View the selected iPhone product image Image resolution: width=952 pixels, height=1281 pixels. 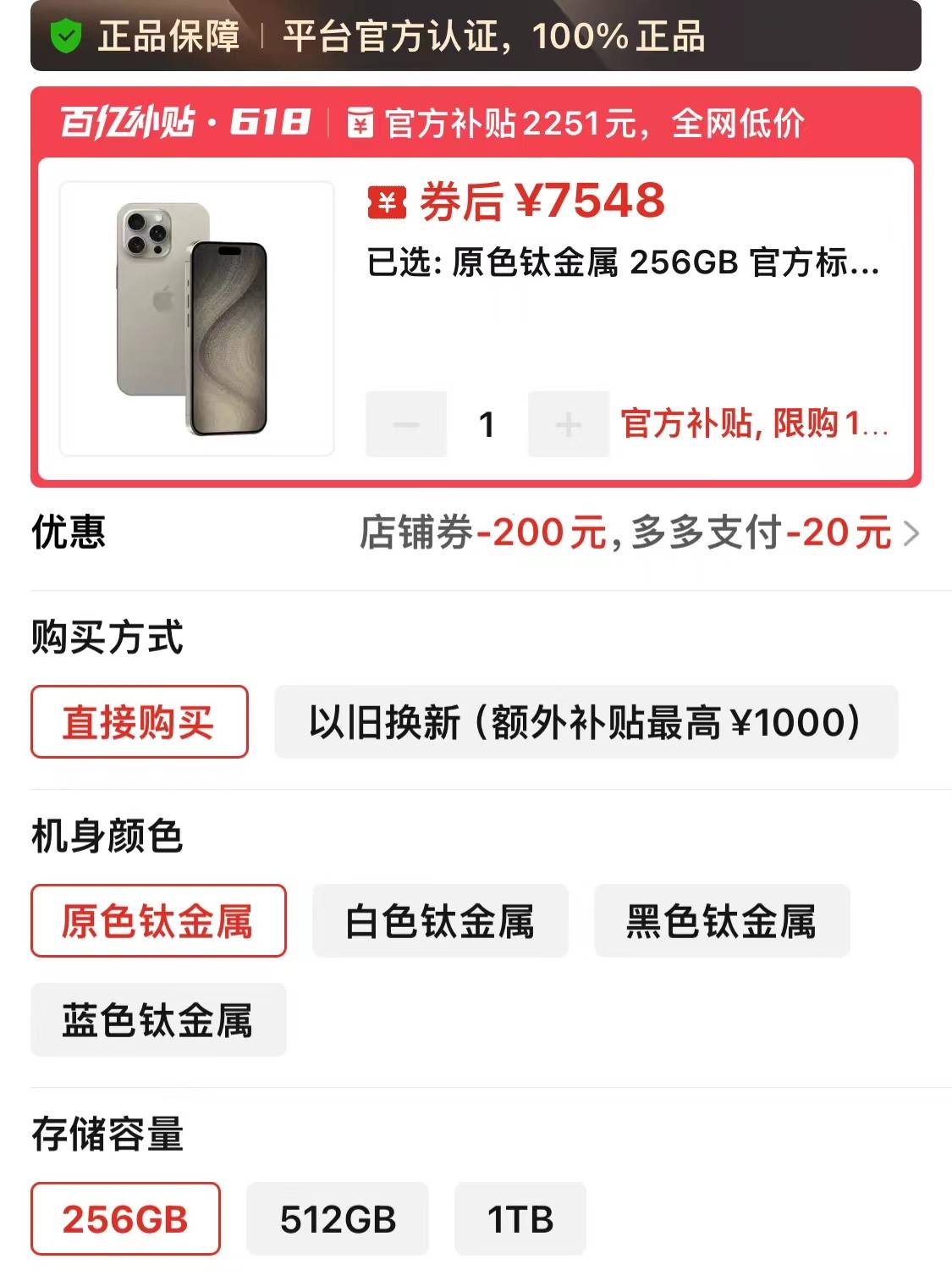[x=196, y=318]
